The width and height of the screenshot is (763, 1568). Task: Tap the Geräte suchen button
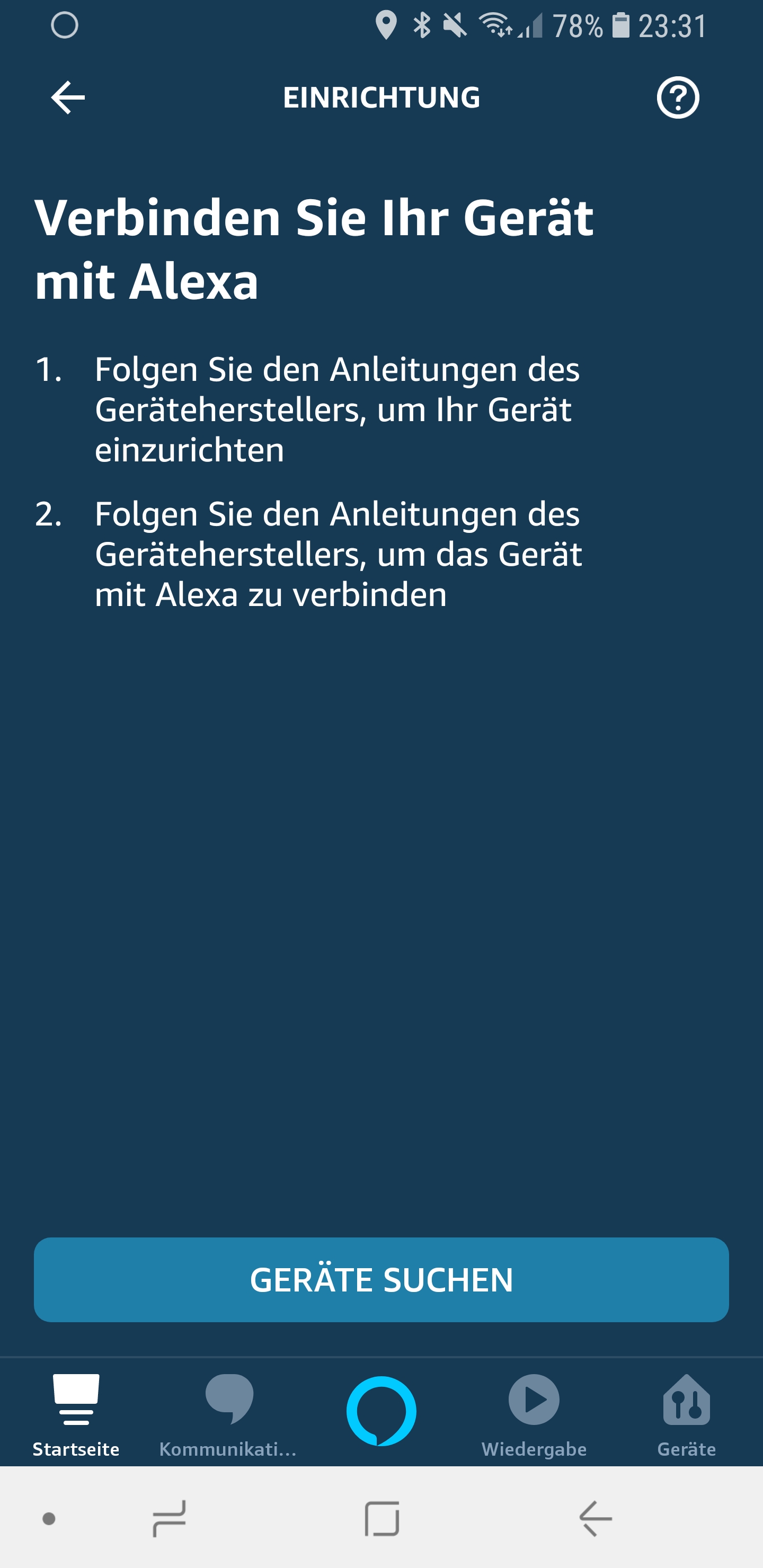(381, 1279)
